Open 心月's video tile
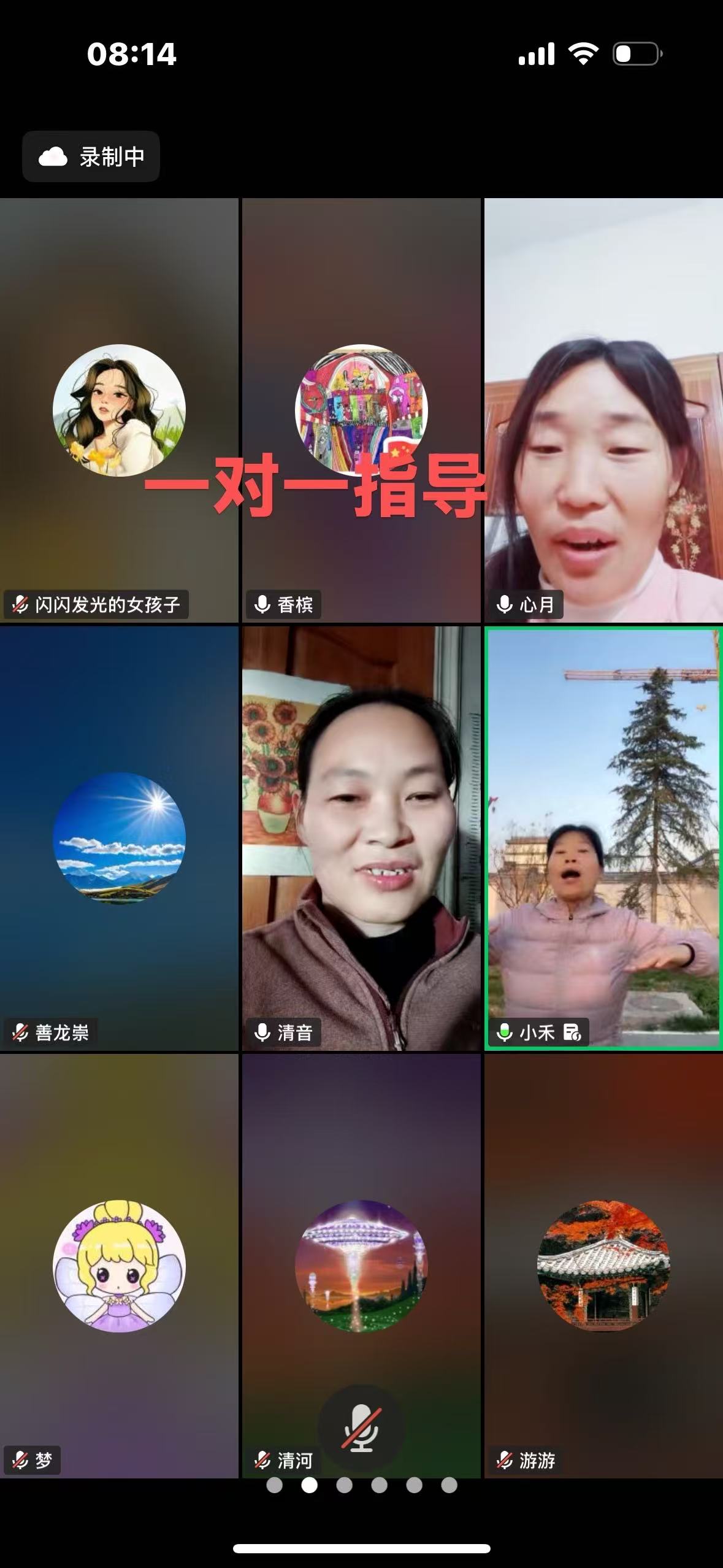Image resolution: width=723 pixels, height=1568 pixels. (x=603, y=410)
